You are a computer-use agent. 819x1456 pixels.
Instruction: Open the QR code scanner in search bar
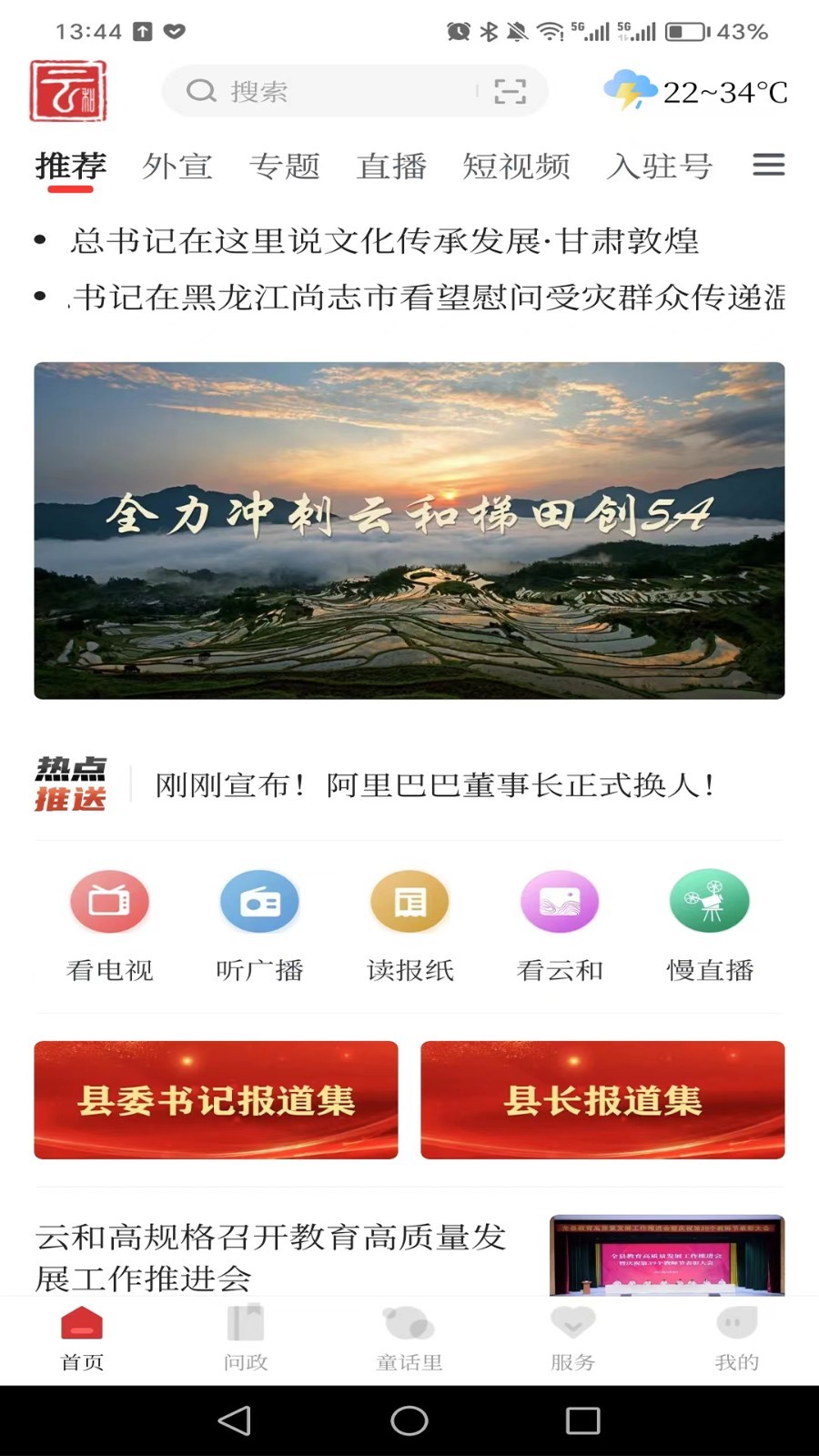512,91
